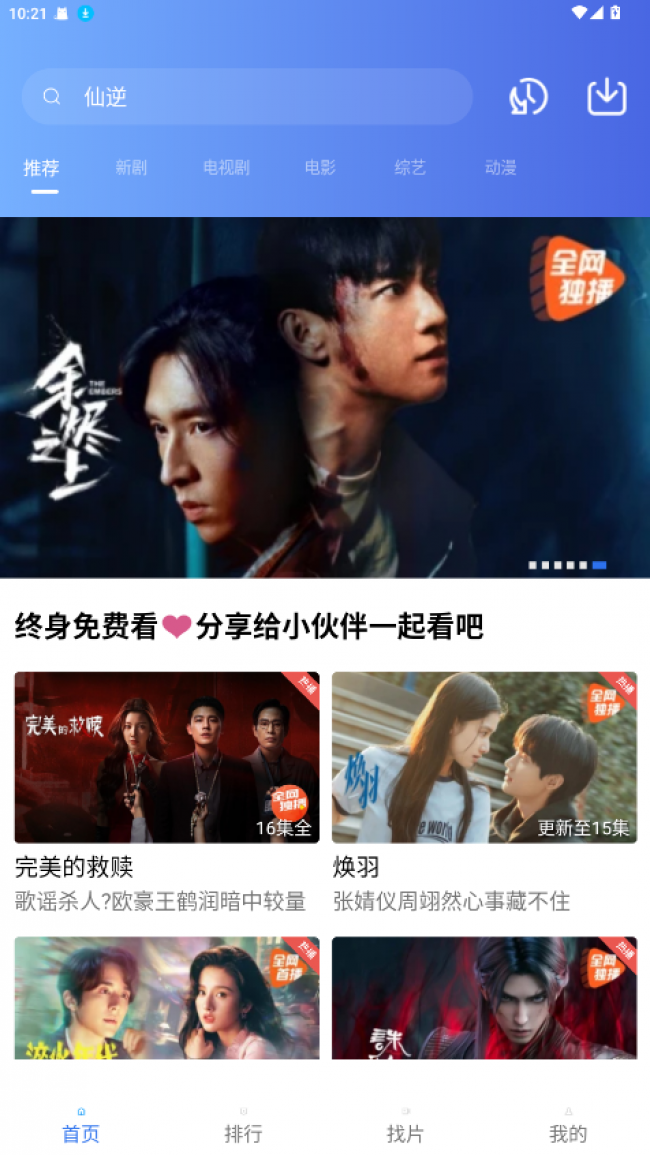
Task: Switch to the 动漫 tab
Action: click(x=500, y=168)
